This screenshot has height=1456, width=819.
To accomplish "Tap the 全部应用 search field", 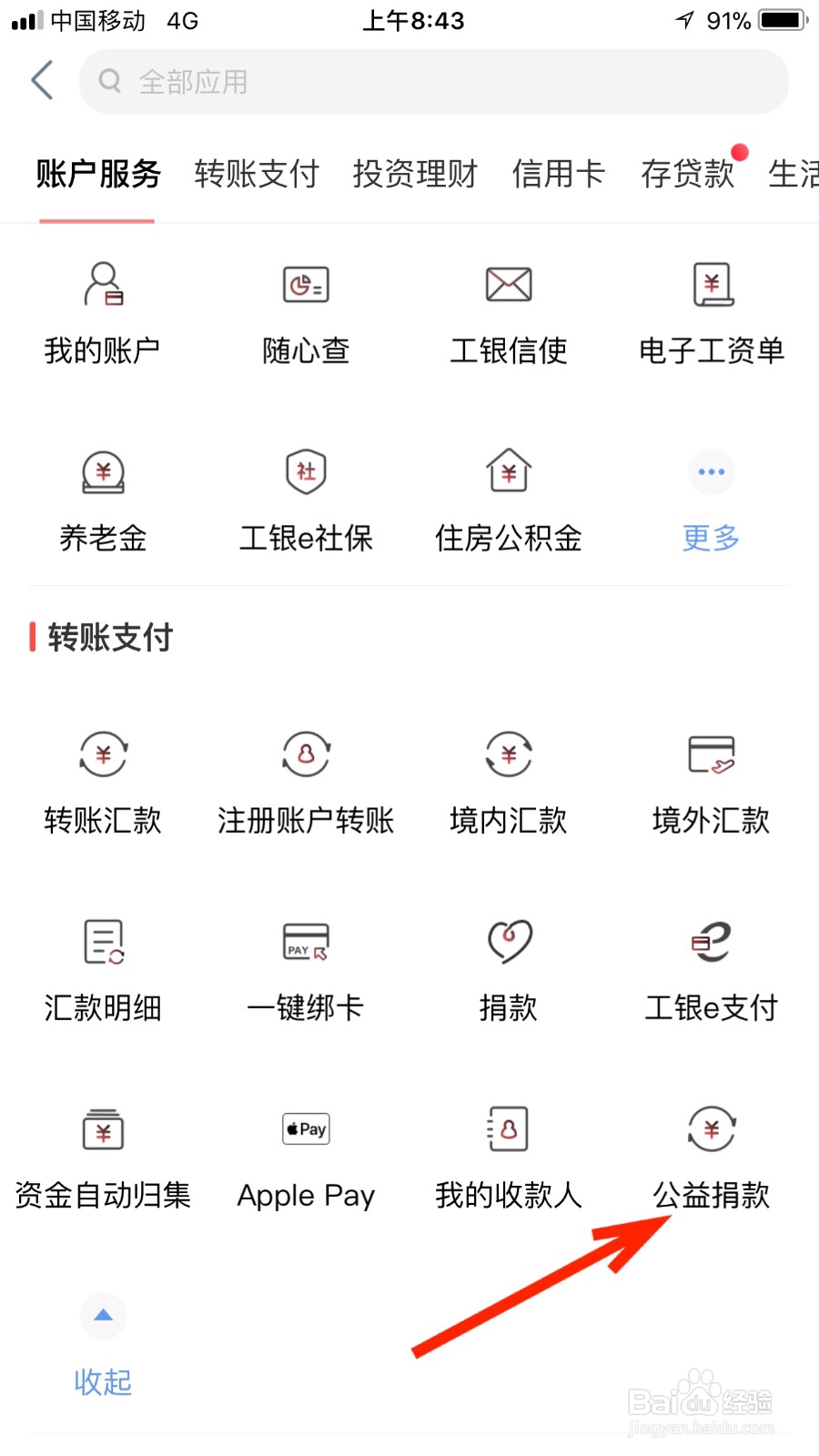I will click(433, 82).
